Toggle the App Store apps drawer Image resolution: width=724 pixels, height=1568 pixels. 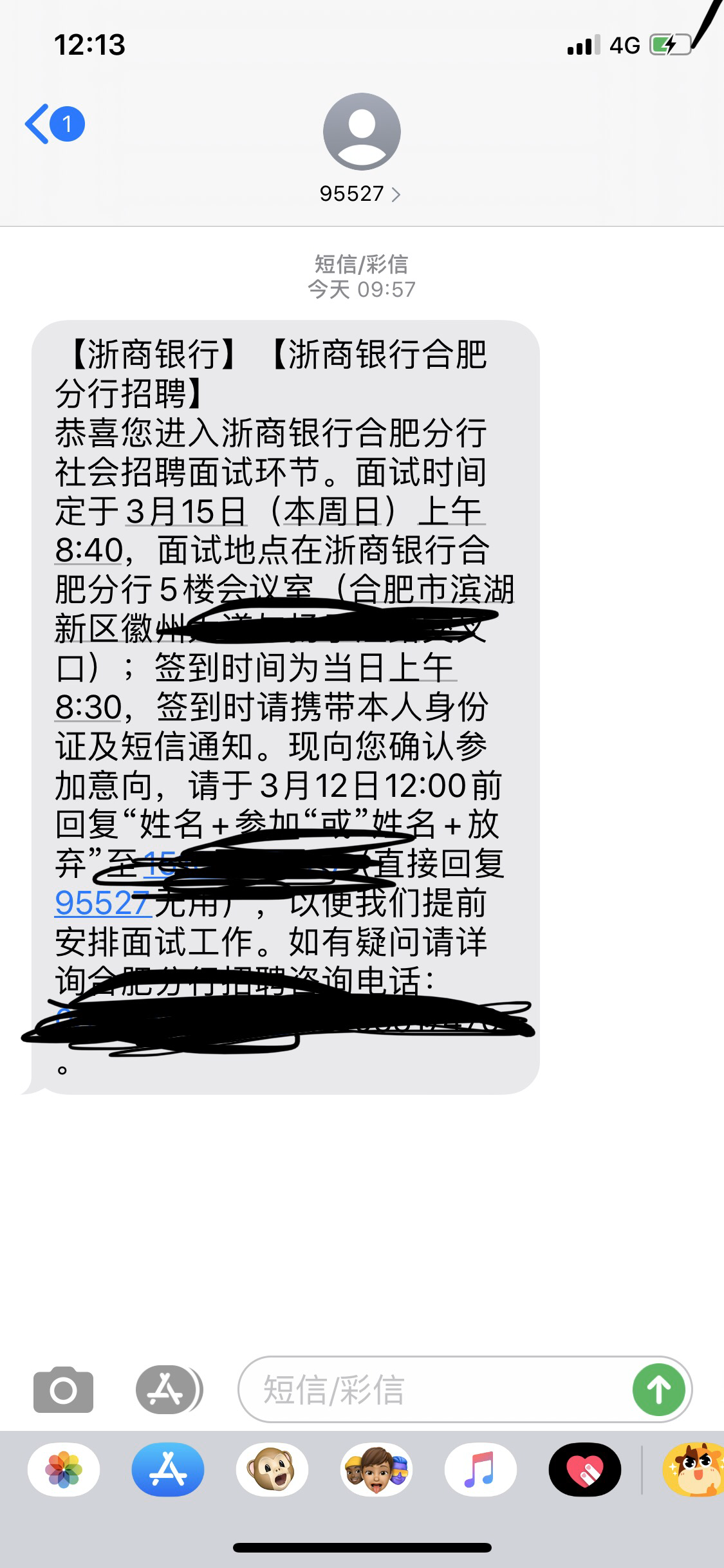[x=167, y=1390]
